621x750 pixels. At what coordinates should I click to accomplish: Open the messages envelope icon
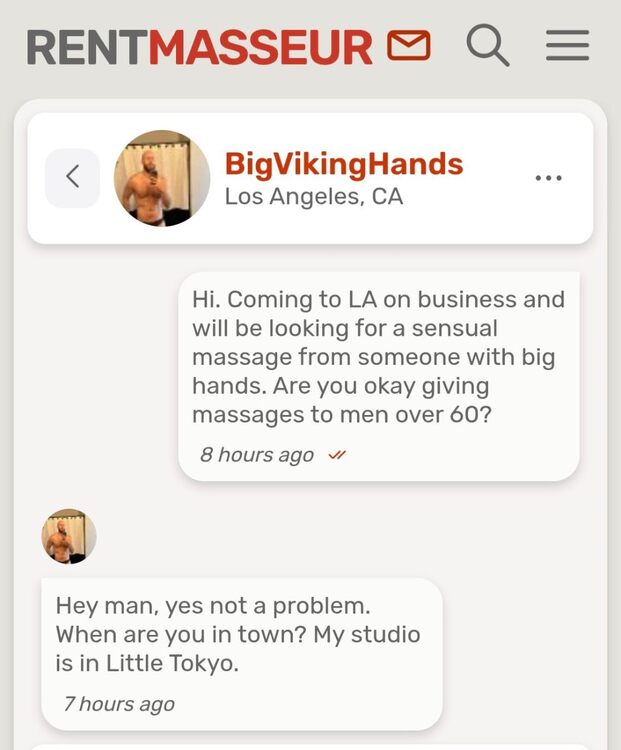pyautogui.click(x=408, y=46)
